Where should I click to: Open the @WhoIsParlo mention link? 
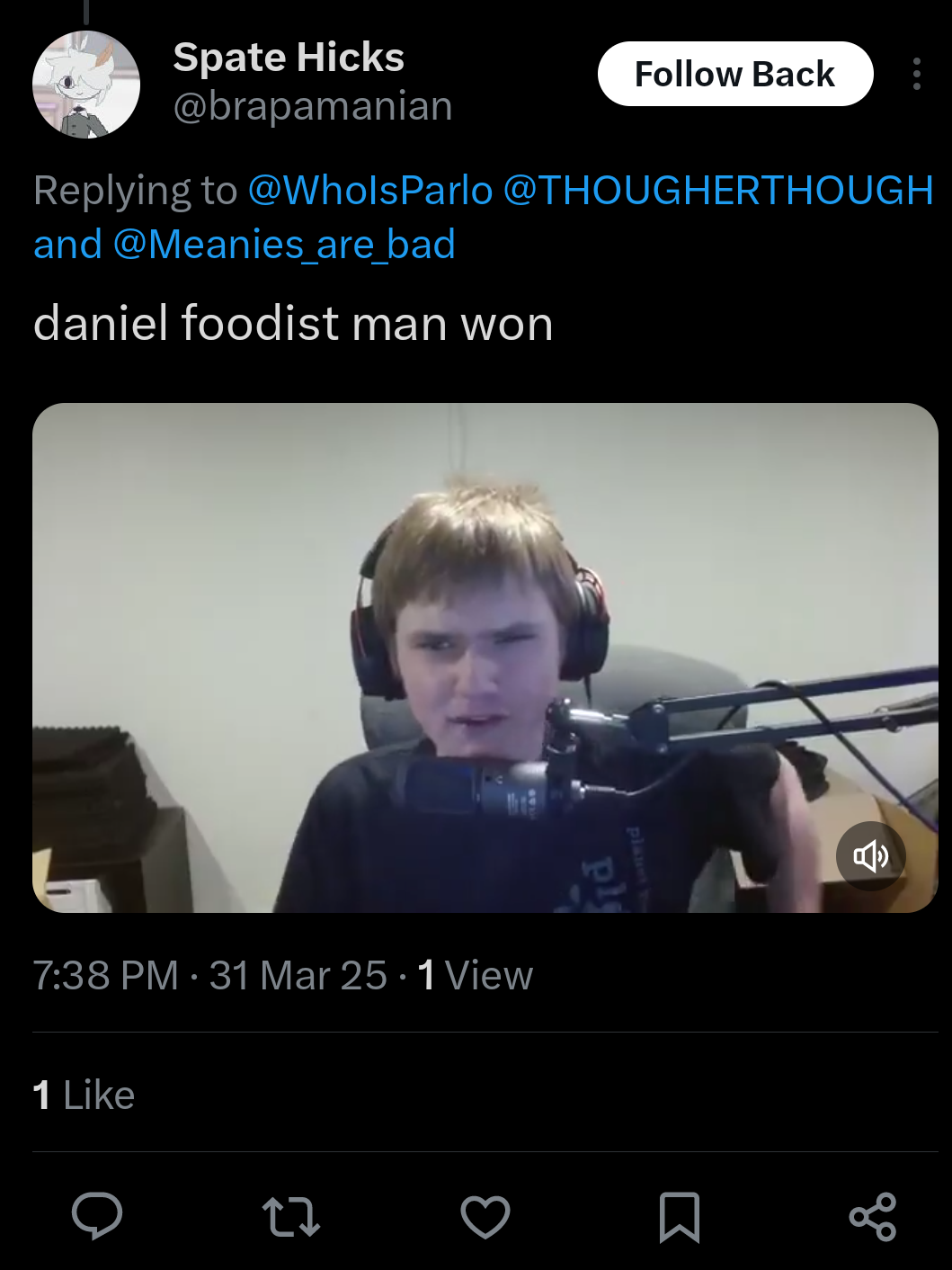pyautogui.click(x=369, y=191)
